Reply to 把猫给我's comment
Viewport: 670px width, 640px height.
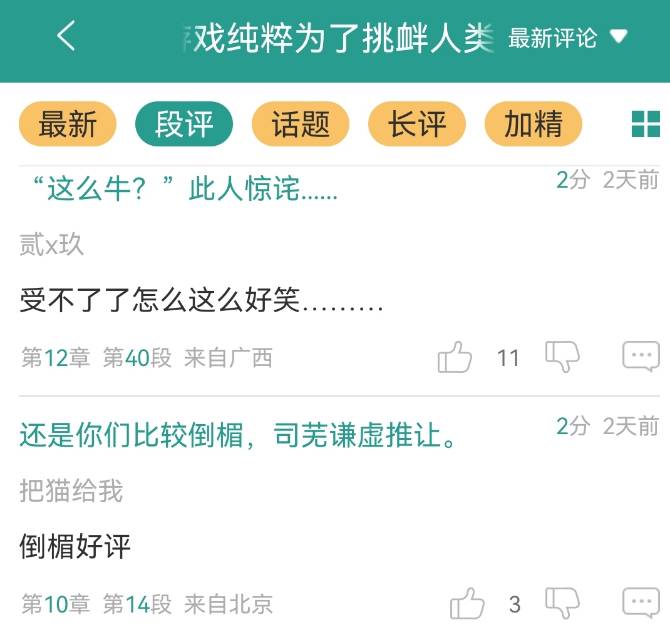(640, 602)
